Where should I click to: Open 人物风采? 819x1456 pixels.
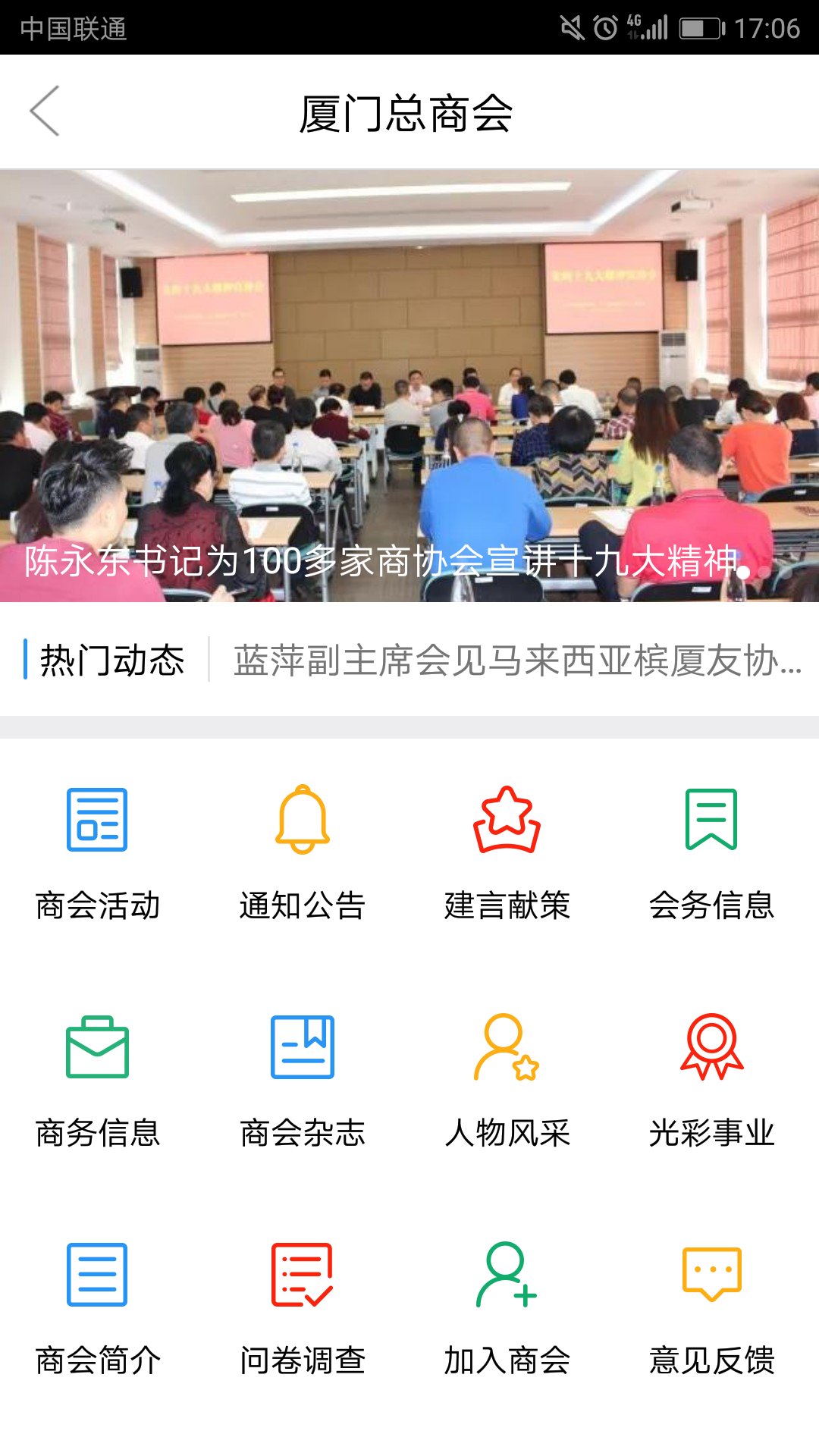(507, 1081)
